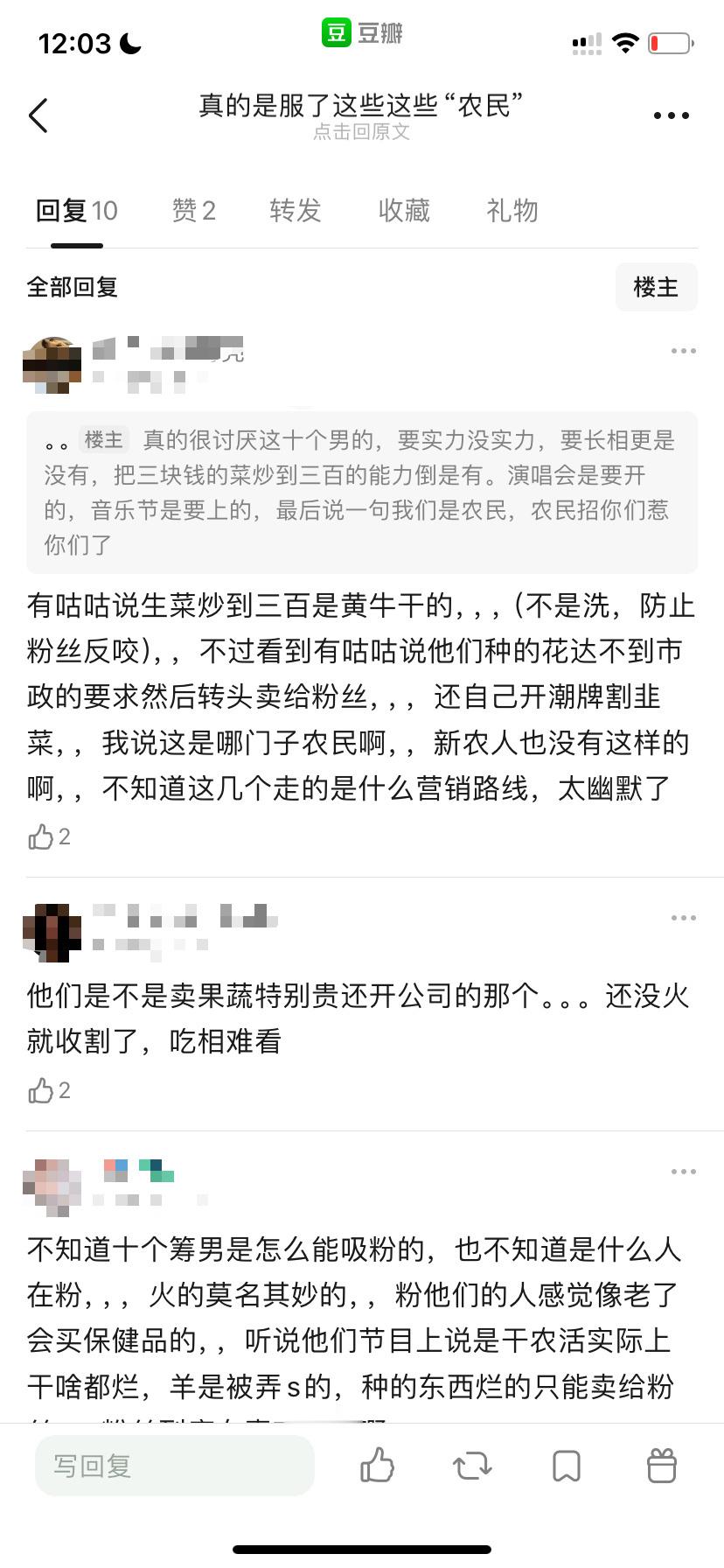Viewport: 724px width, 1568px height.
Task: Like the thread using the thumbs-up icon
Action: (378, 1465)
